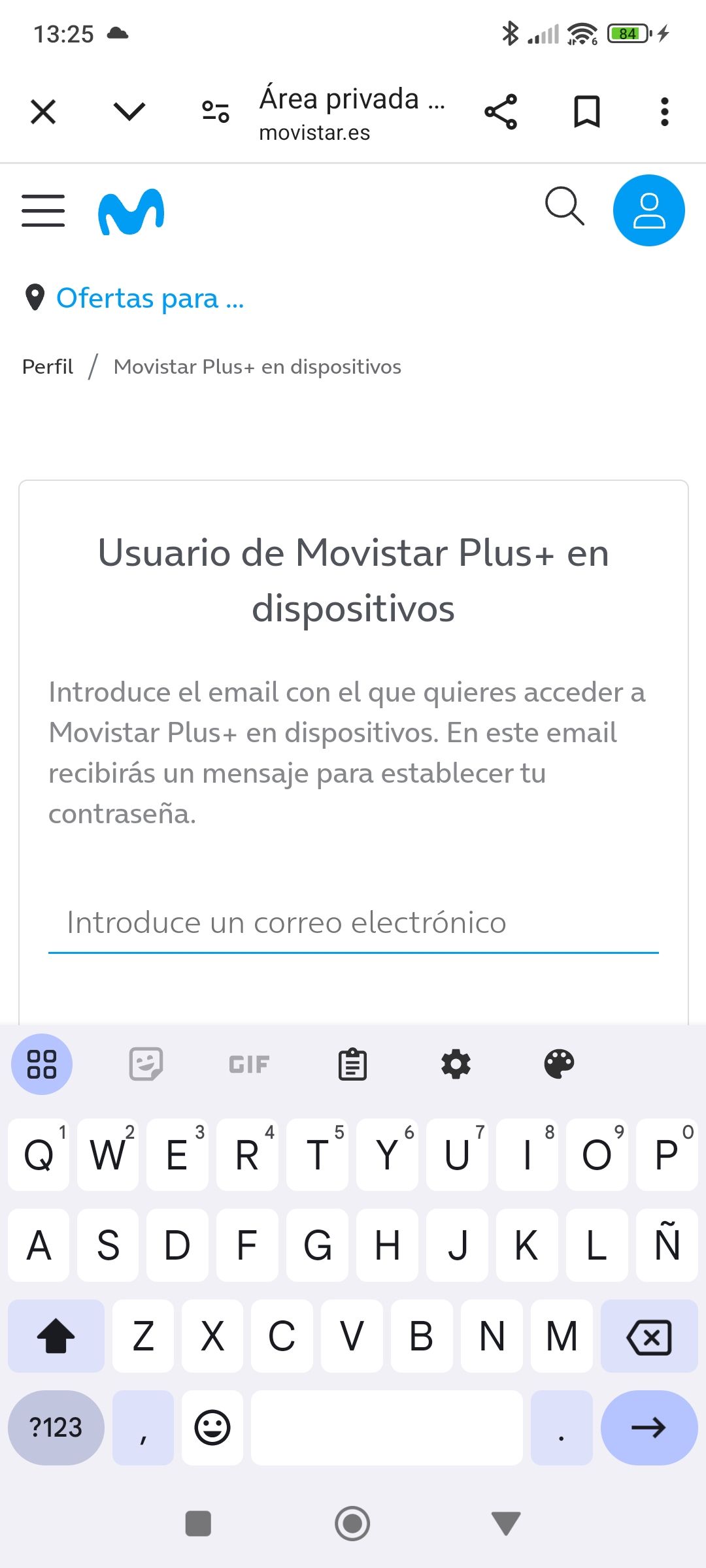
Task: Open the browser overflow menu
Action: 664,112
